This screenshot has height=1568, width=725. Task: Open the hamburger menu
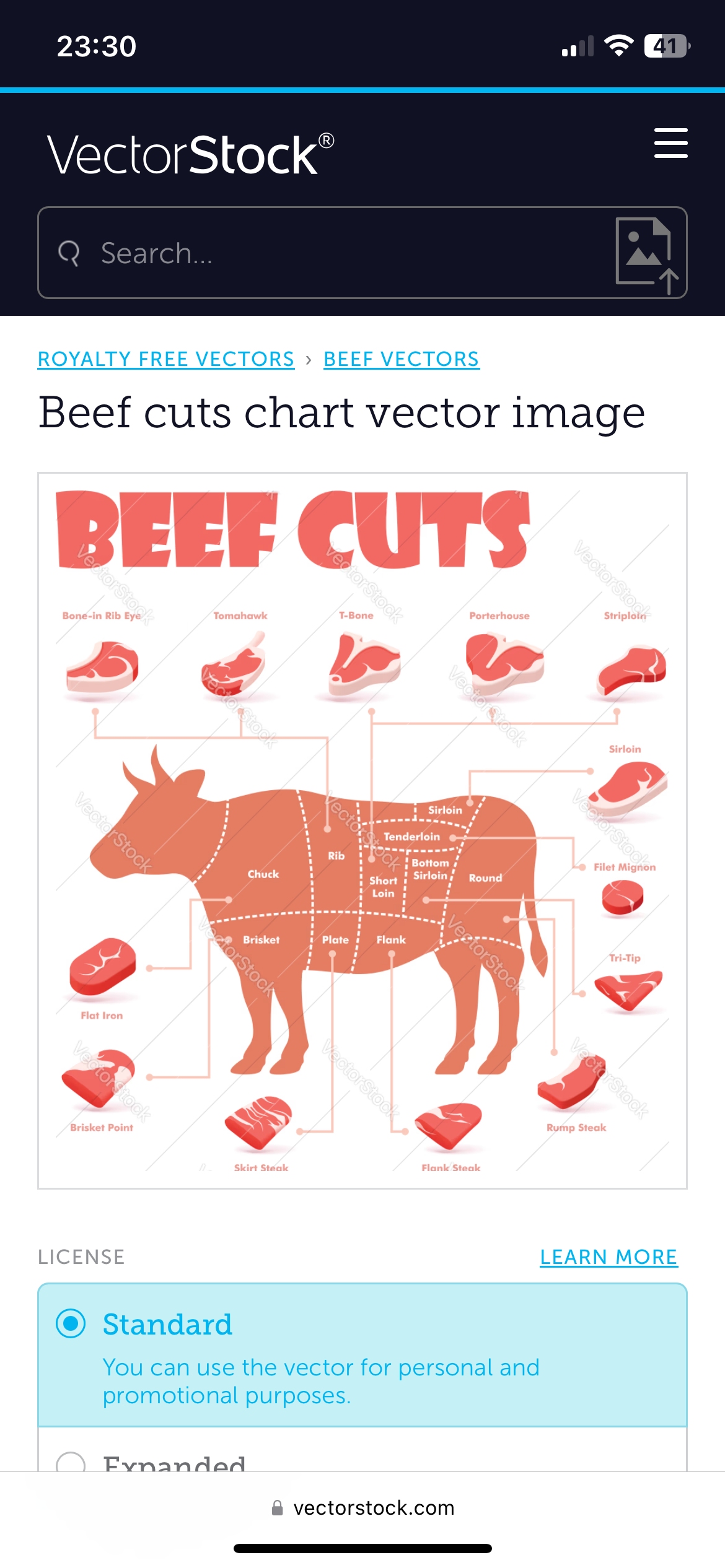(670, 143)
